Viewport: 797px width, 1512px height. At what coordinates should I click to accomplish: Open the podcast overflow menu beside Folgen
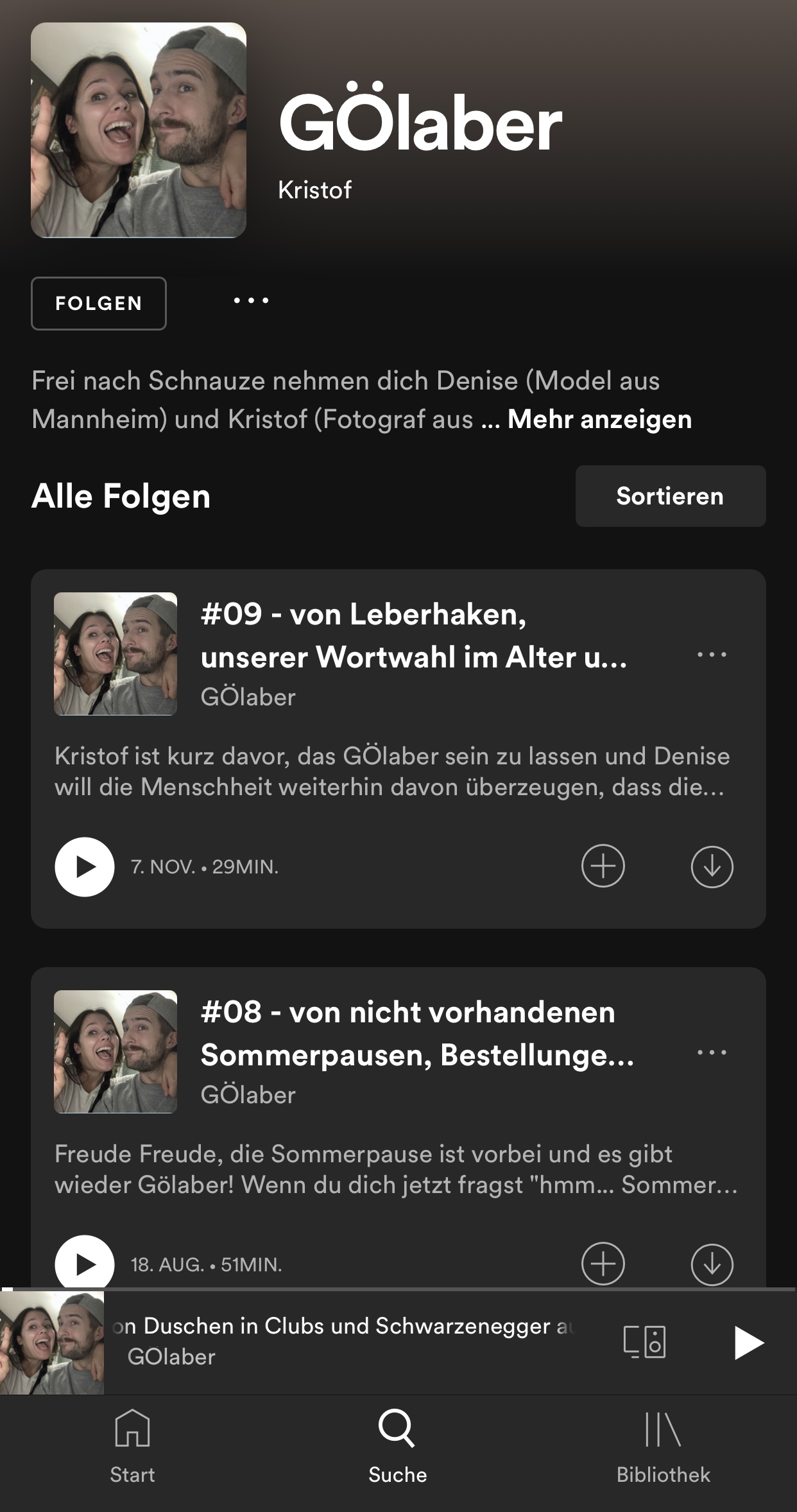coord(251,300)
